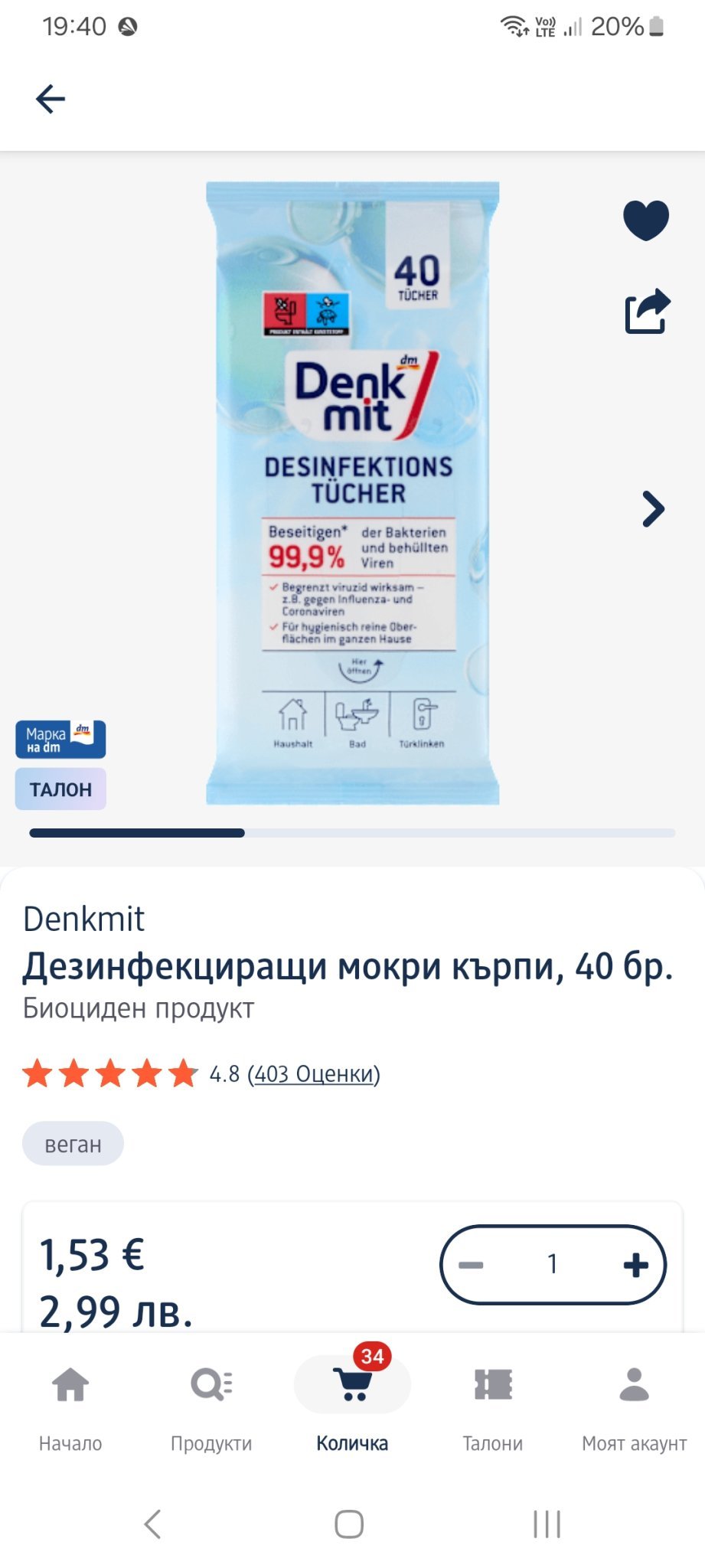Viewport: 705px width, 1568px height.
Task: Tap the system home button
Action: 349,1524
